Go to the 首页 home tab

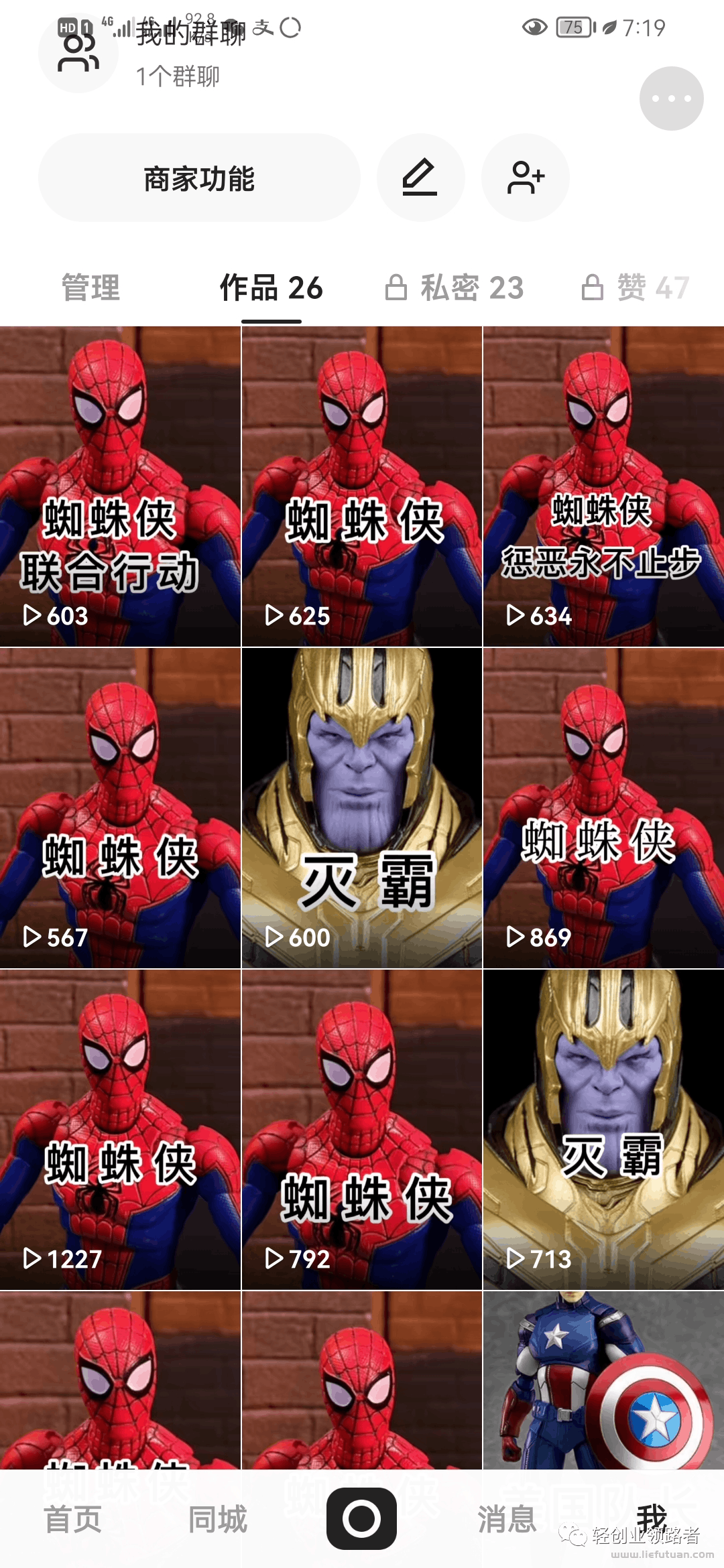[x=73, y=1518]
